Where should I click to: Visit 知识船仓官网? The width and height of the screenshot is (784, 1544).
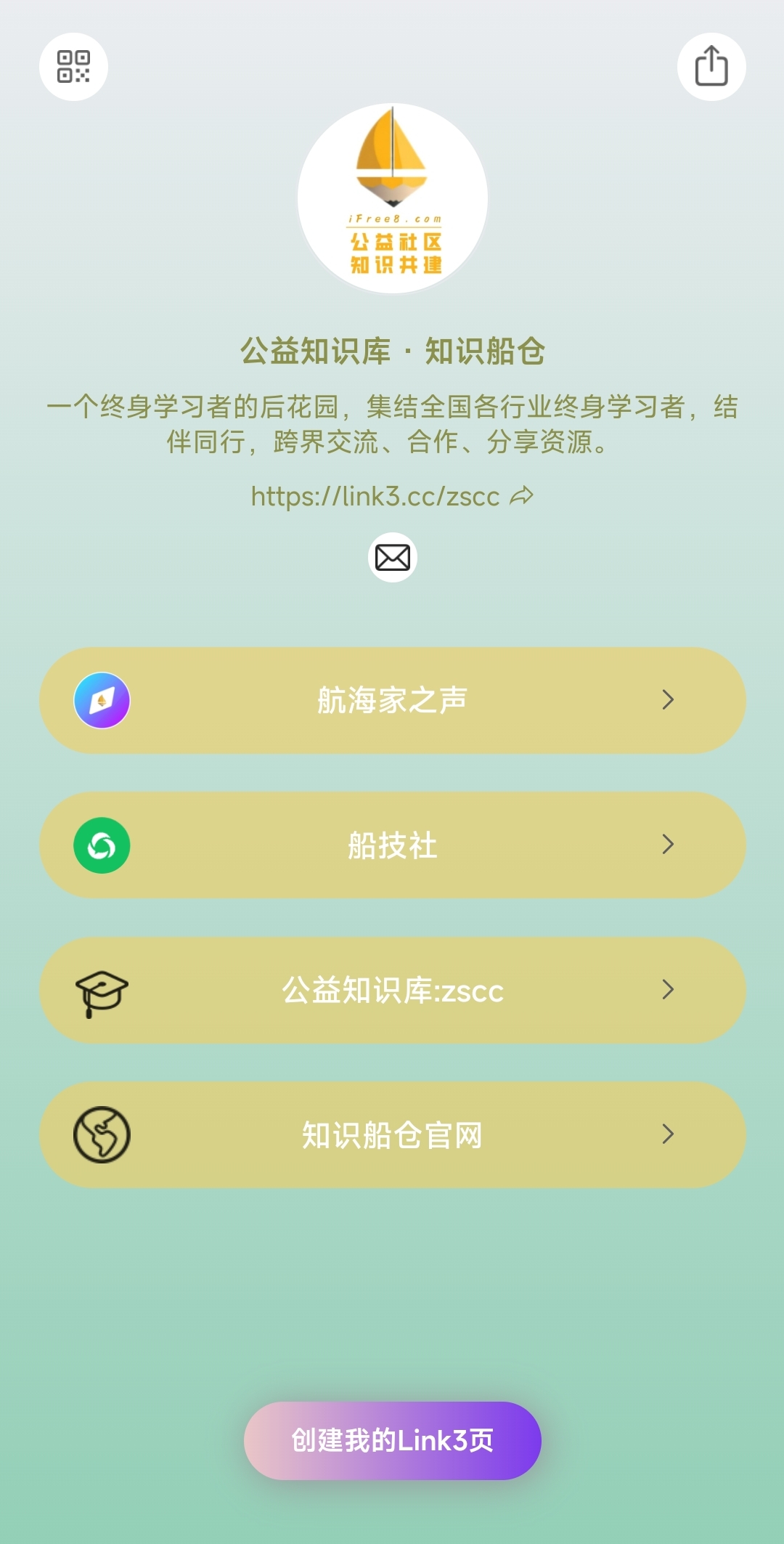click(x=392, y=1135)
